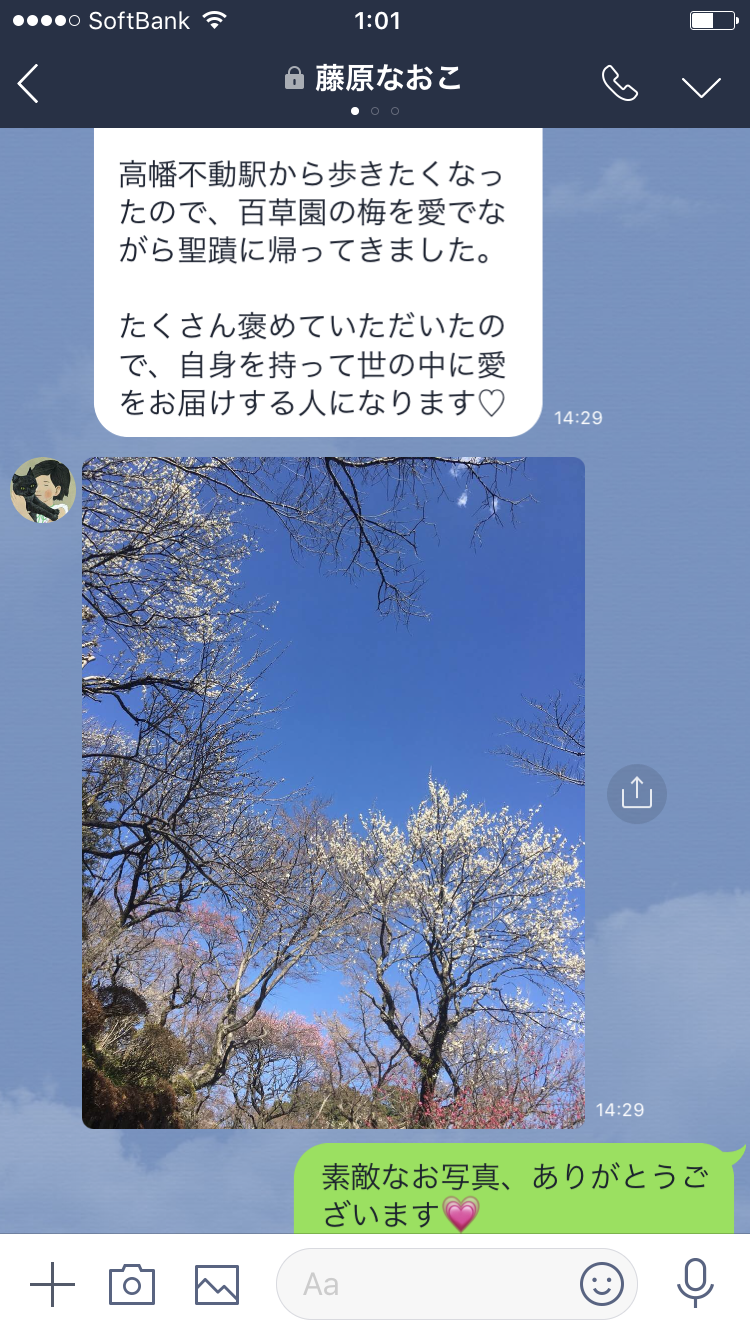Viewport: 750px width, 1334px height.
Task: Expand the chat options dropdown arrow
Action: pos(701,86)
